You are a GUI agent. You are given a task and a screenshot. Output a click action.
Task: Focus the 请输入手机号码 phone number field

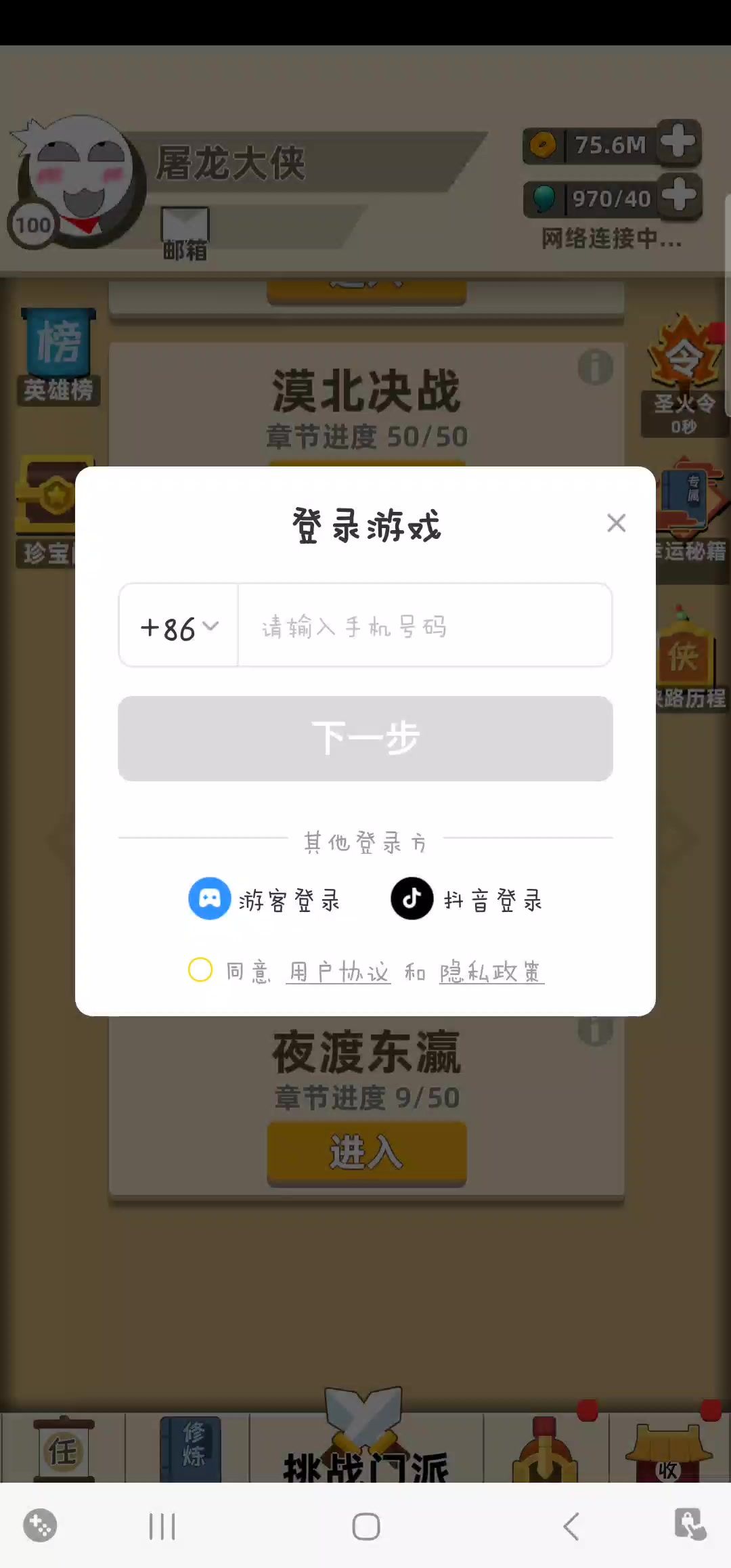(x=424, y=627)
